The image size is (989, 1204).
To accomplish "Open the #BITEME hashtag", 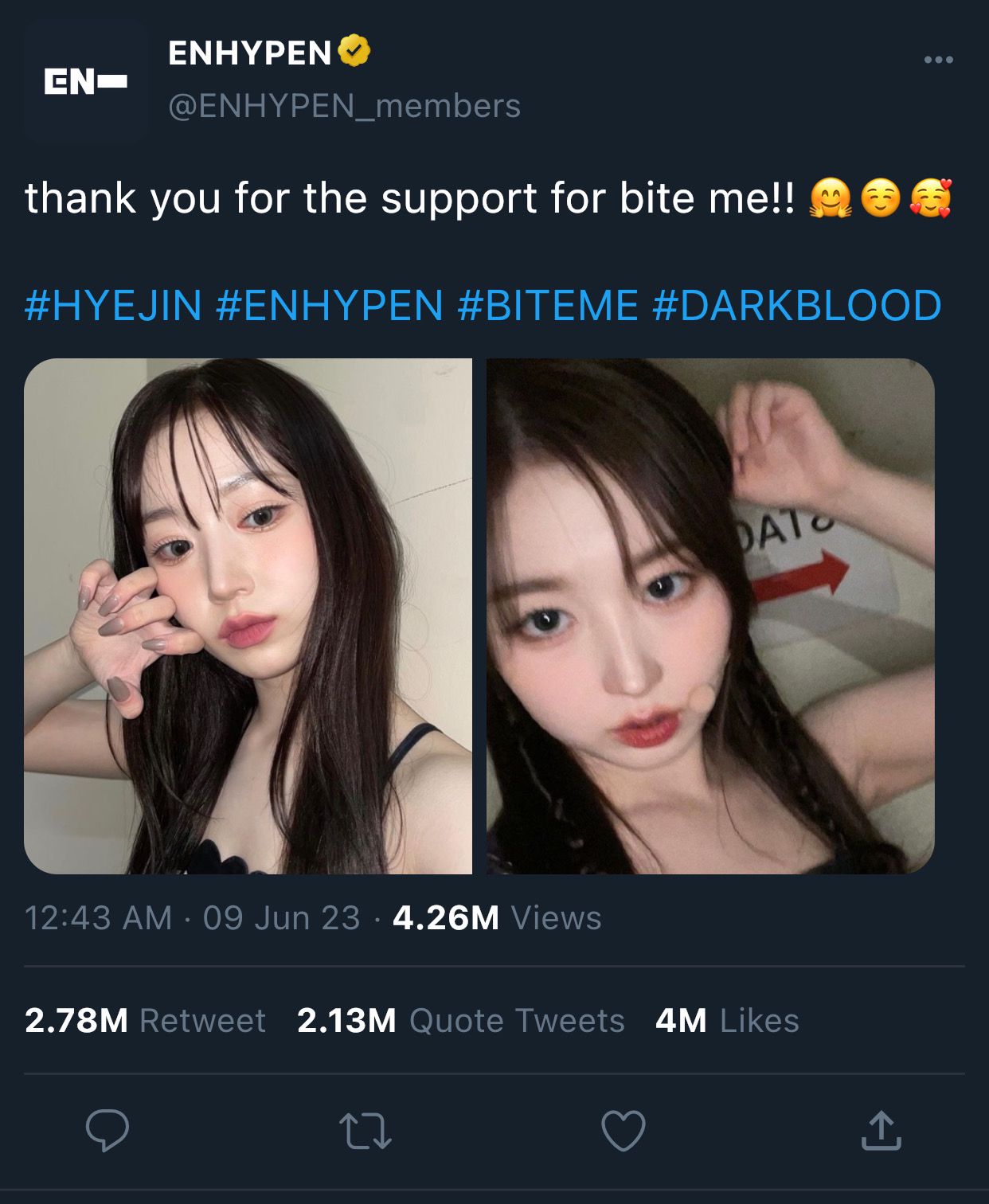I will click(x=548, y=306).
